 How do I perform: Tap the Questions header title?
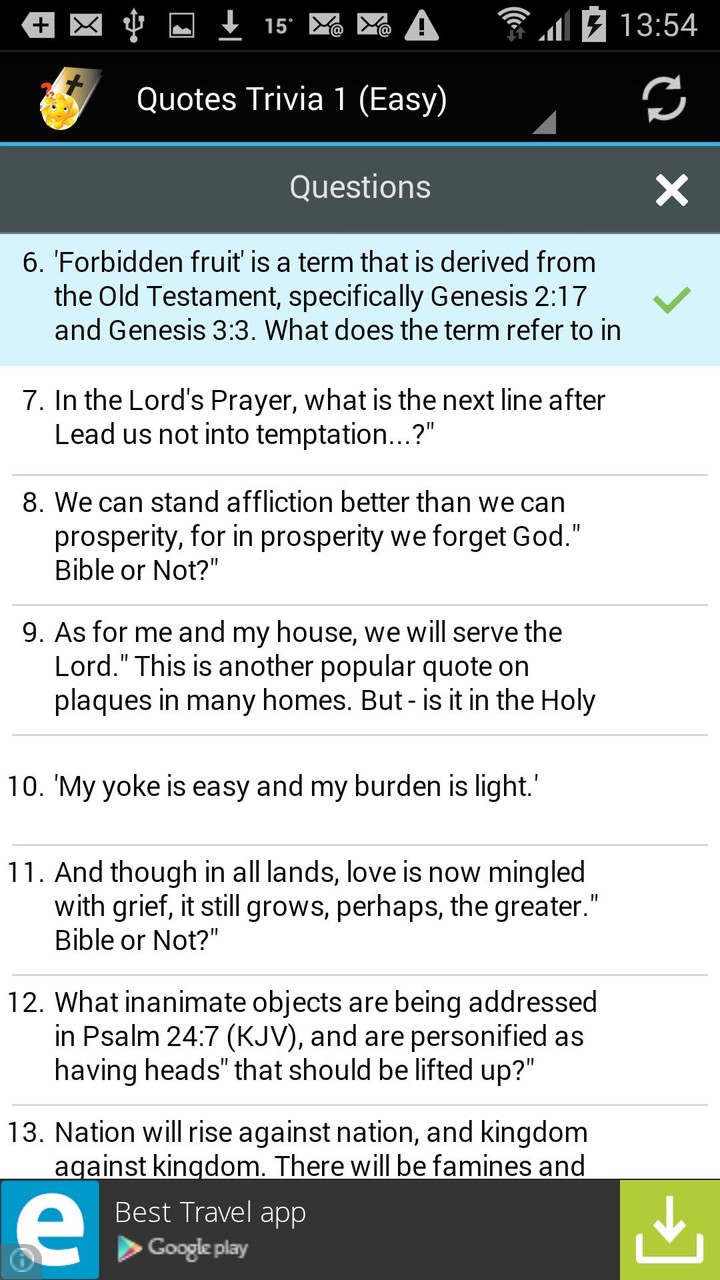[x=360, y=187]
